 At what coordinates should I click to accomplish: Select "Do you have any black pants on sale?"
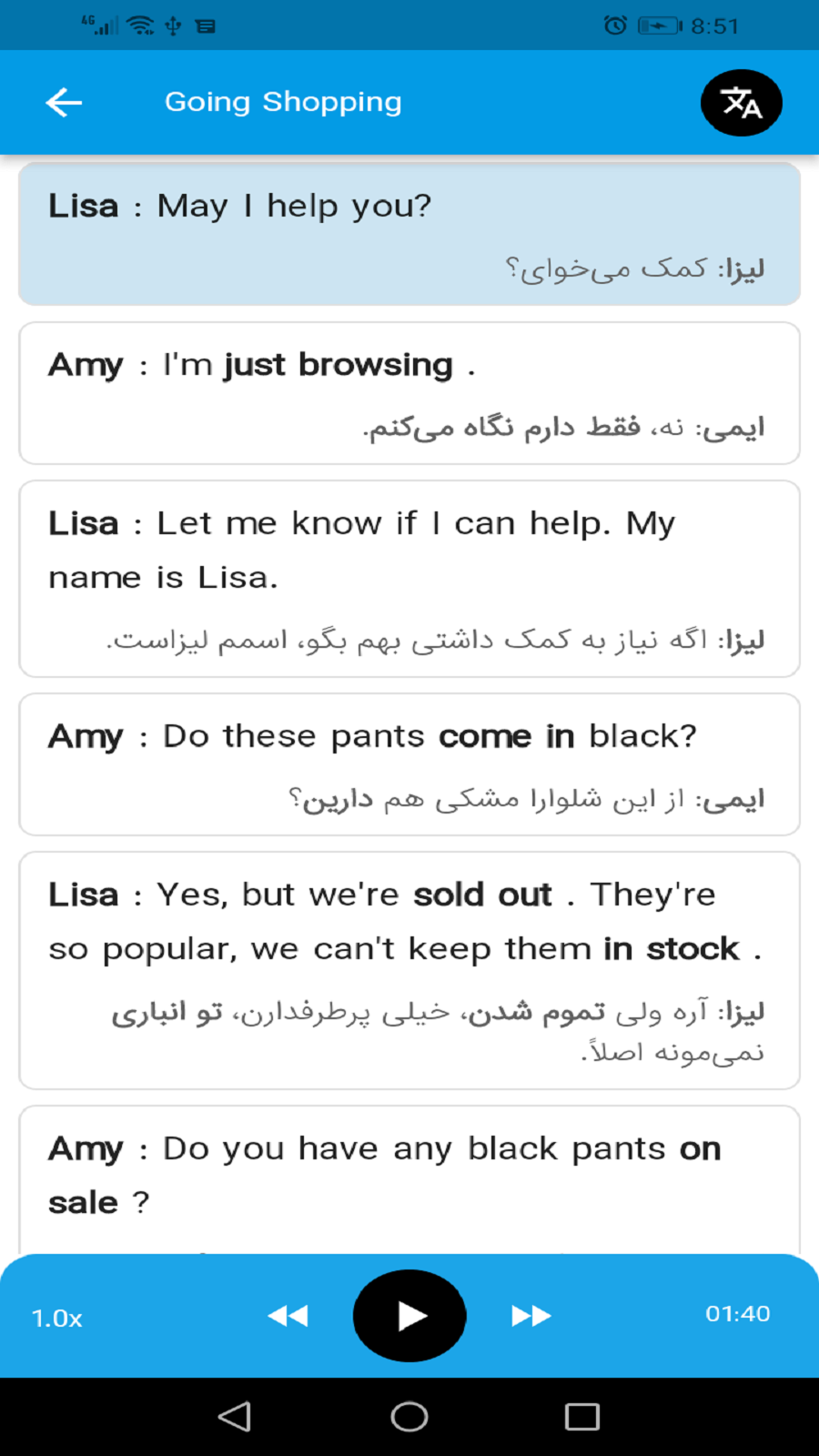pyautogui.click(x=409, y=1176)
